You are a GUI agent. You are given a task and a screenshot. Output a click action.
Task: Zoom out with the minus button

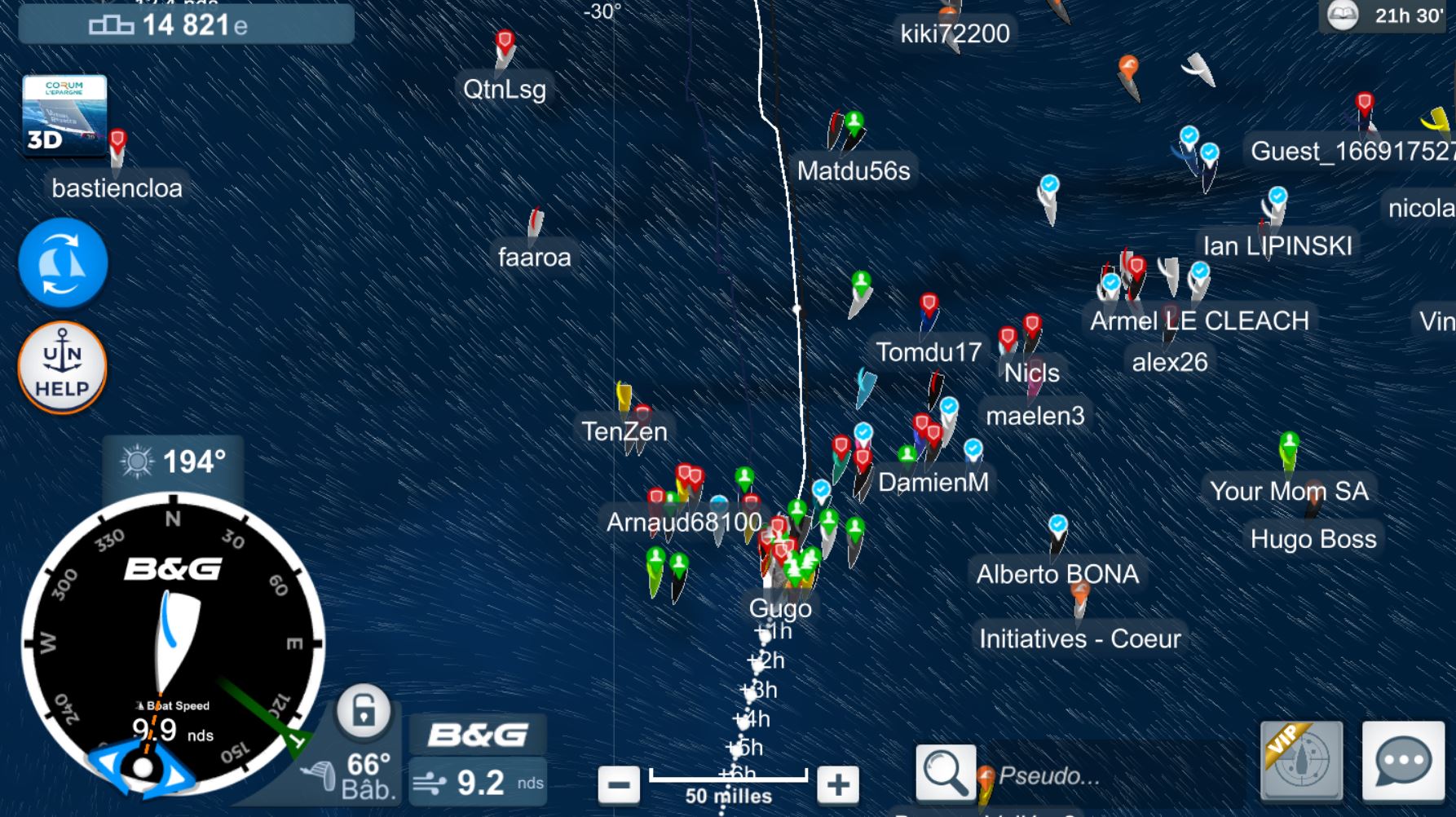tap(619, 784)
